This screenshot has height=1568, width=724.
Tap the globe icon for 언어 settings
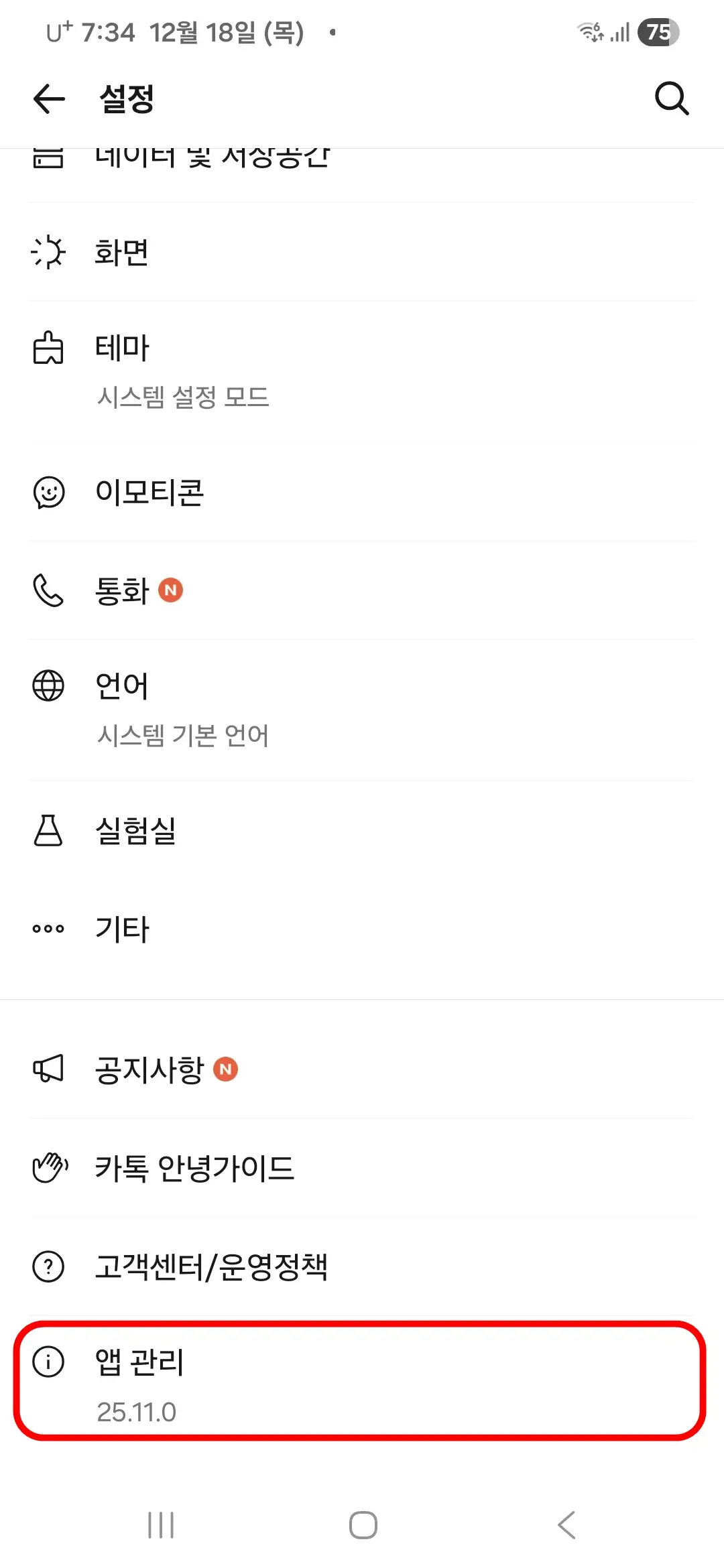pyautogui.click(x=48, y=685)
